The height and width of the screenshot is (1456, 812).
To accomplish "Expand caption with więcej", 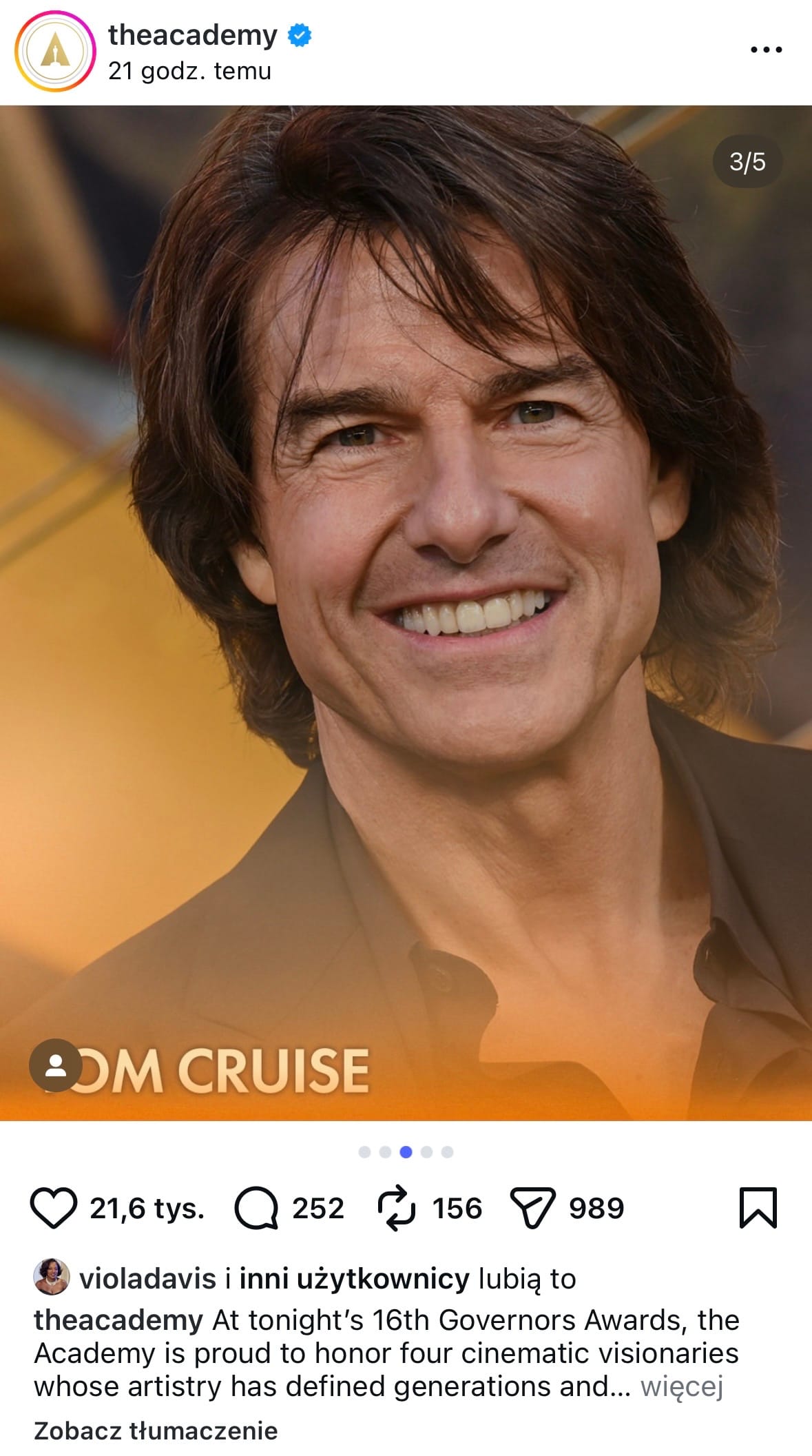I will coord(681,1386).
